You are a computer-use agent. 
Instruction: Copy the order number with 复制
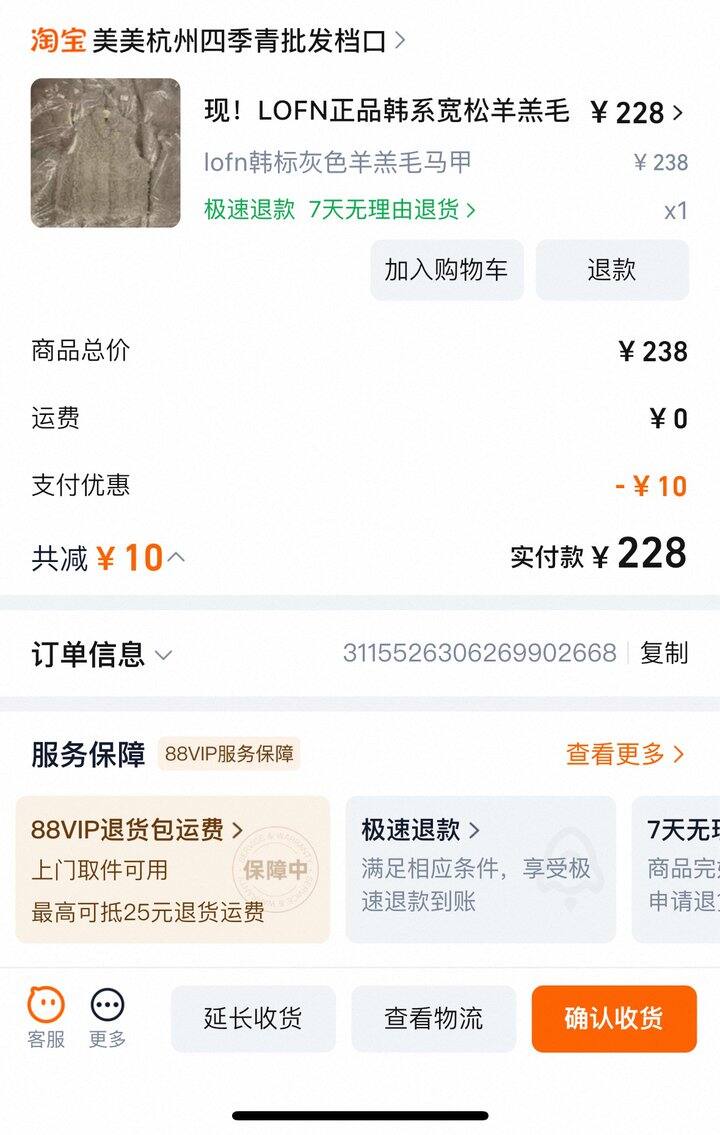(x=664, y=653)
